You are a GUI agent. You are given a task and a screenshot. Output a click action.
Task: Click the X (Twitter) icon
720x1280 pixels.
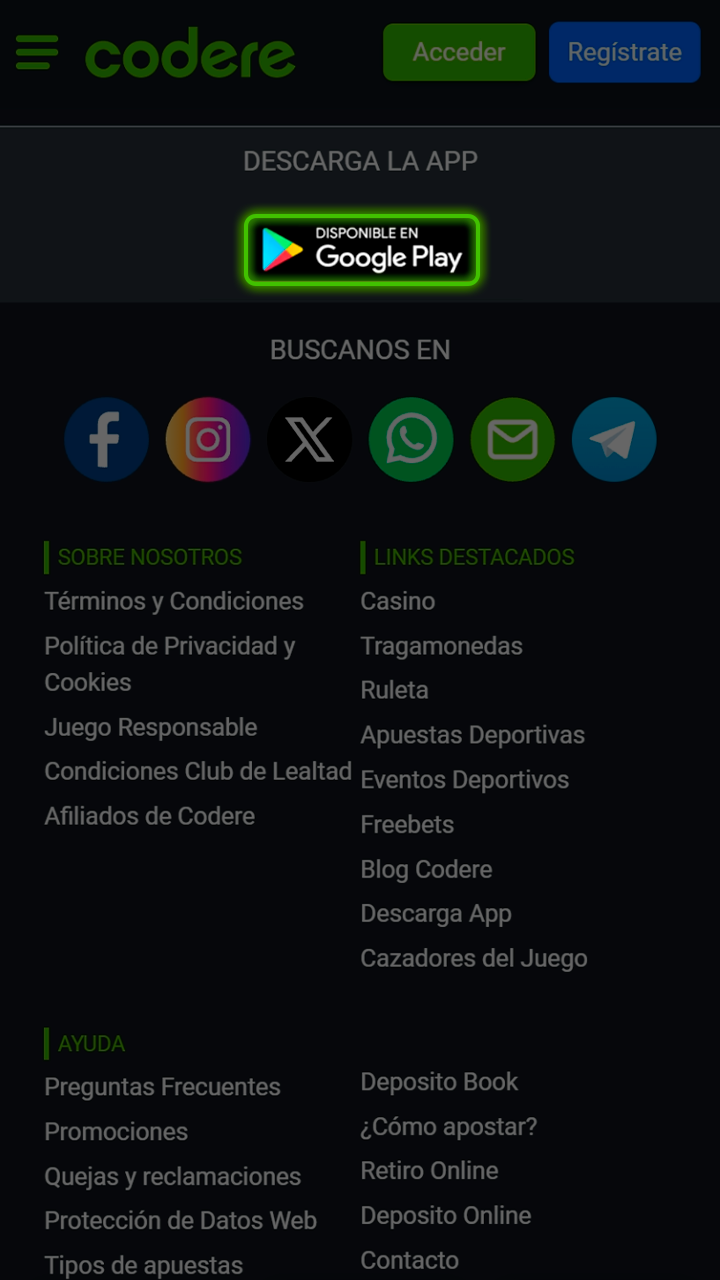[310, 439]
